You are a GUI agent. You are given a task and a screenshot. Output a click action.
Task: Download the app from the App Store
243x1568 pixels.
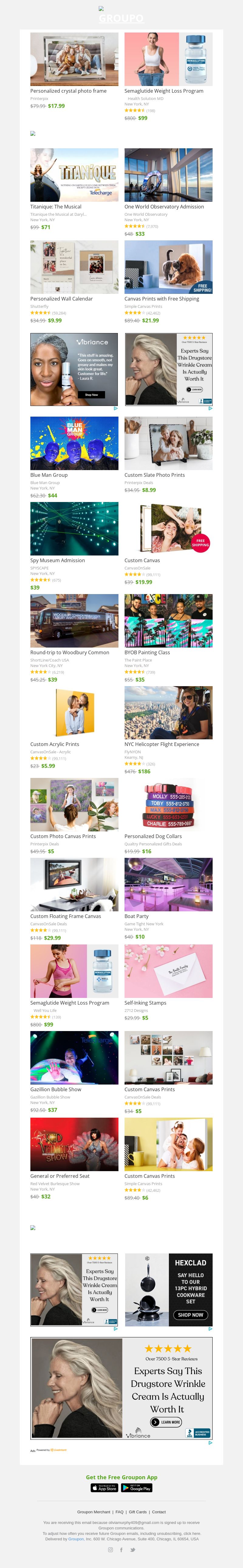click(x=104, y=1488)
